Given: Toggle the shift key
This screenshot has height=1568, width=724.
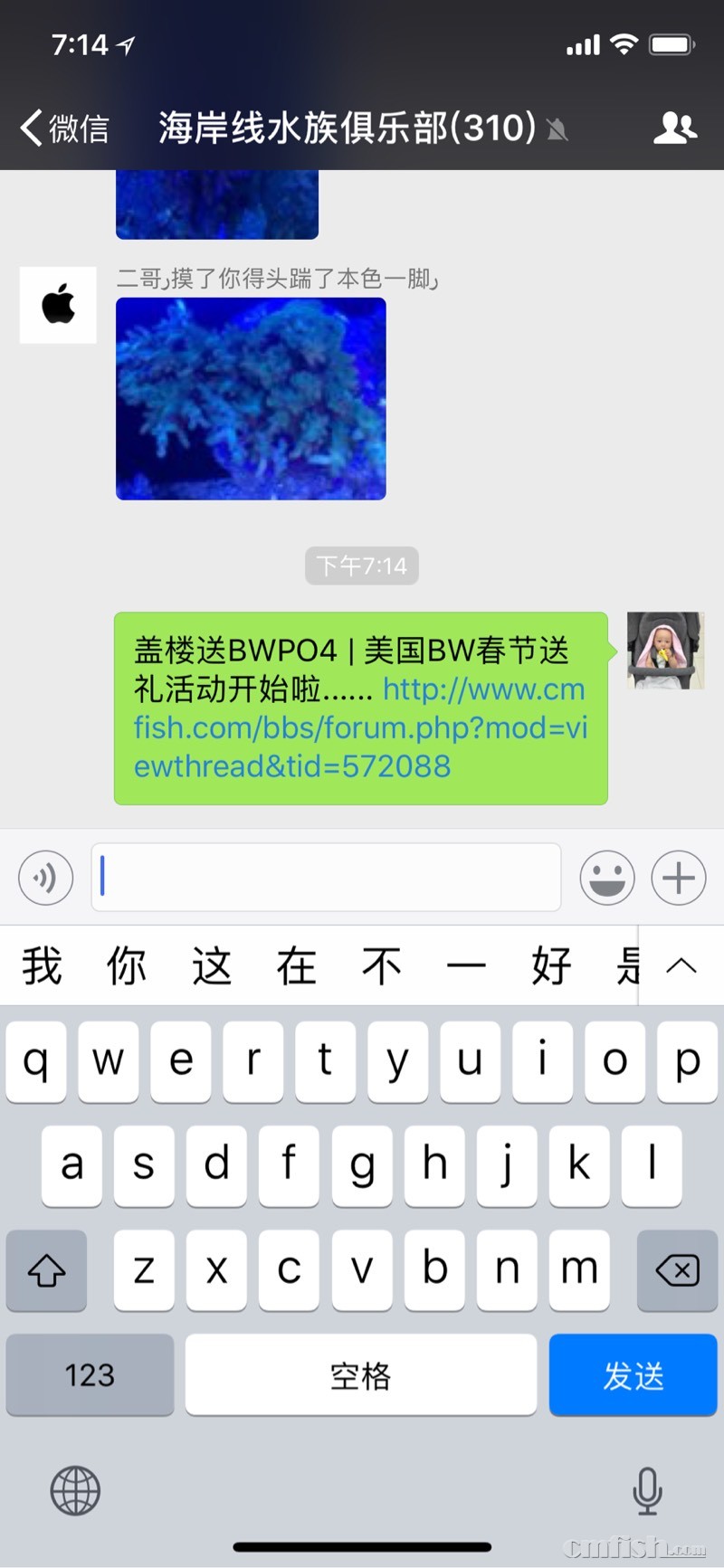Looking at the screenshot, I should (46, 1271).
